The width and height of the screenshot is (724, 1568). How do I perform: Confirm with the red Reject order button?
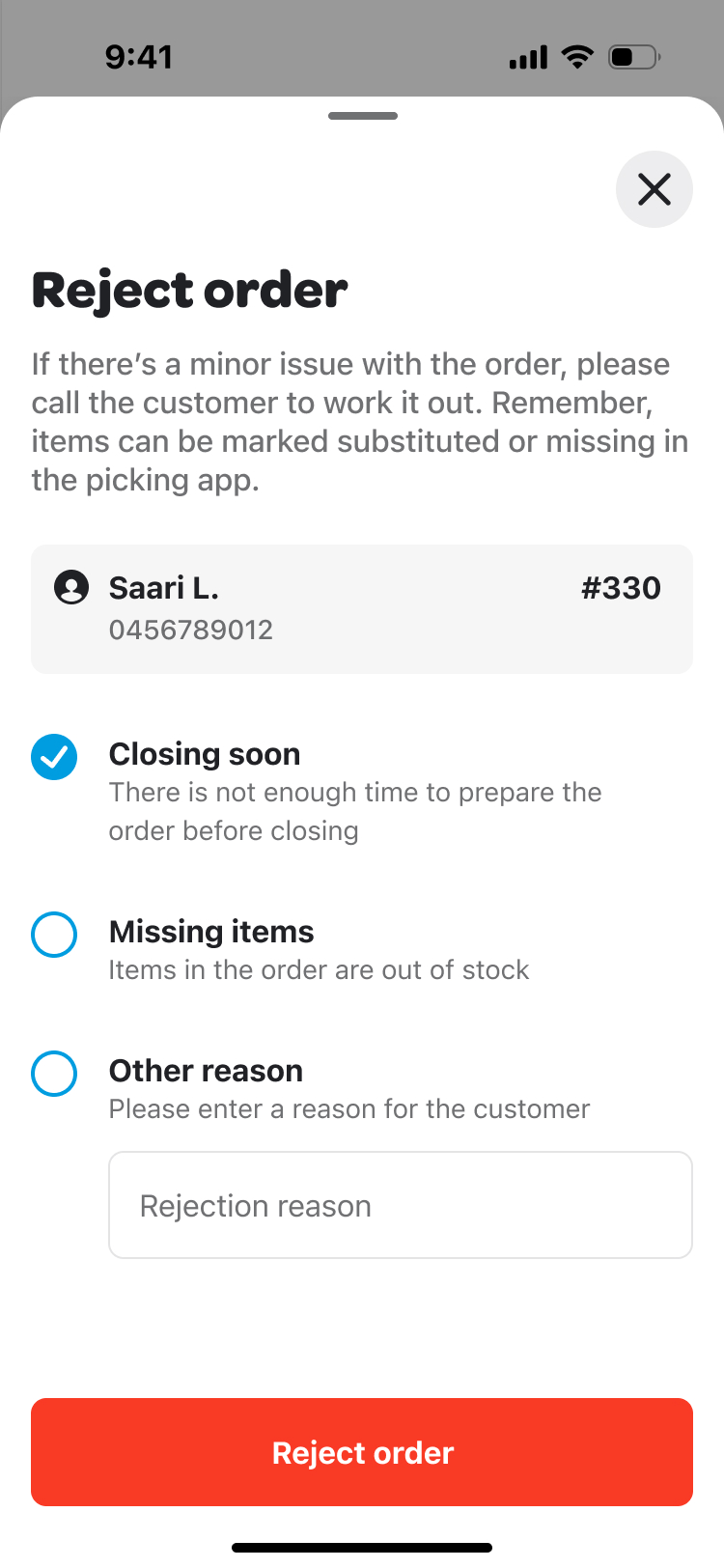(x=362, y=1452)
